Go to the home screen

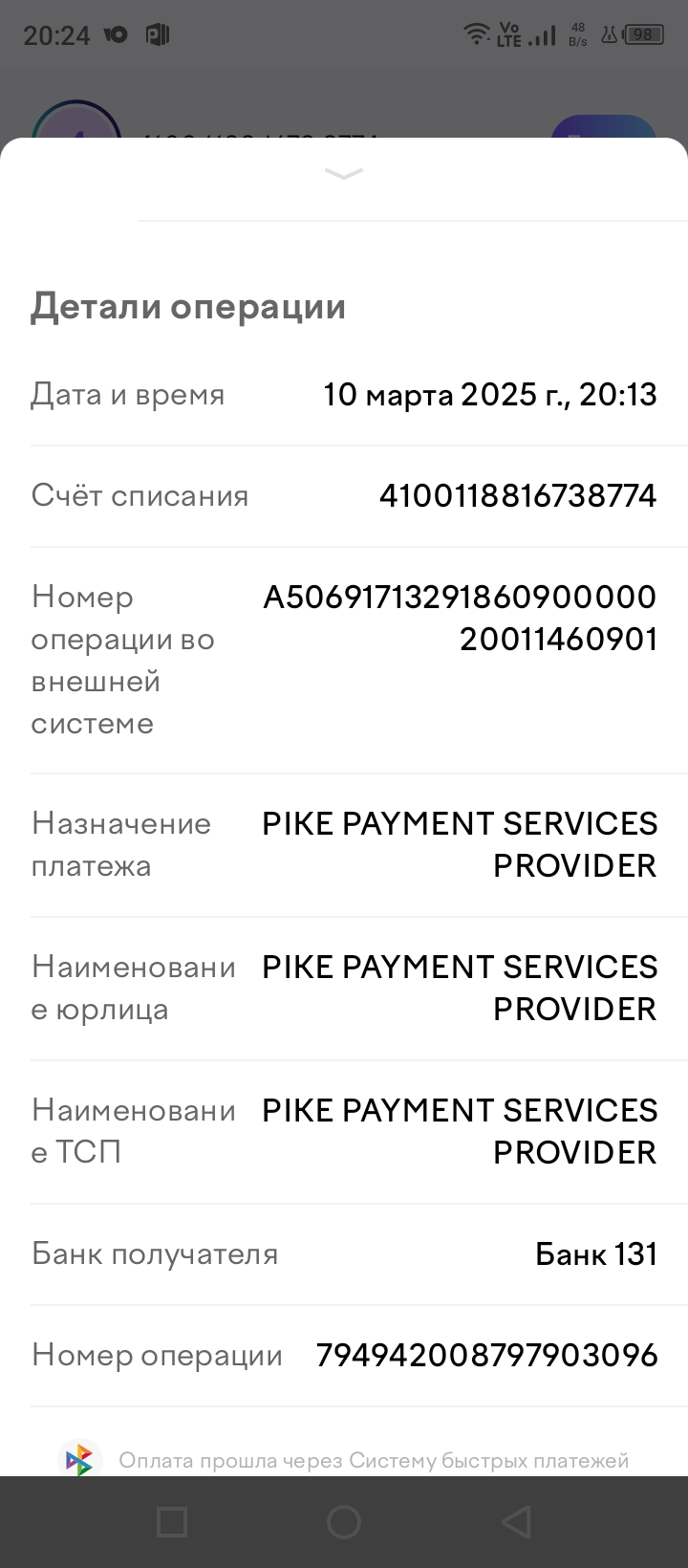coord(344,1522)
